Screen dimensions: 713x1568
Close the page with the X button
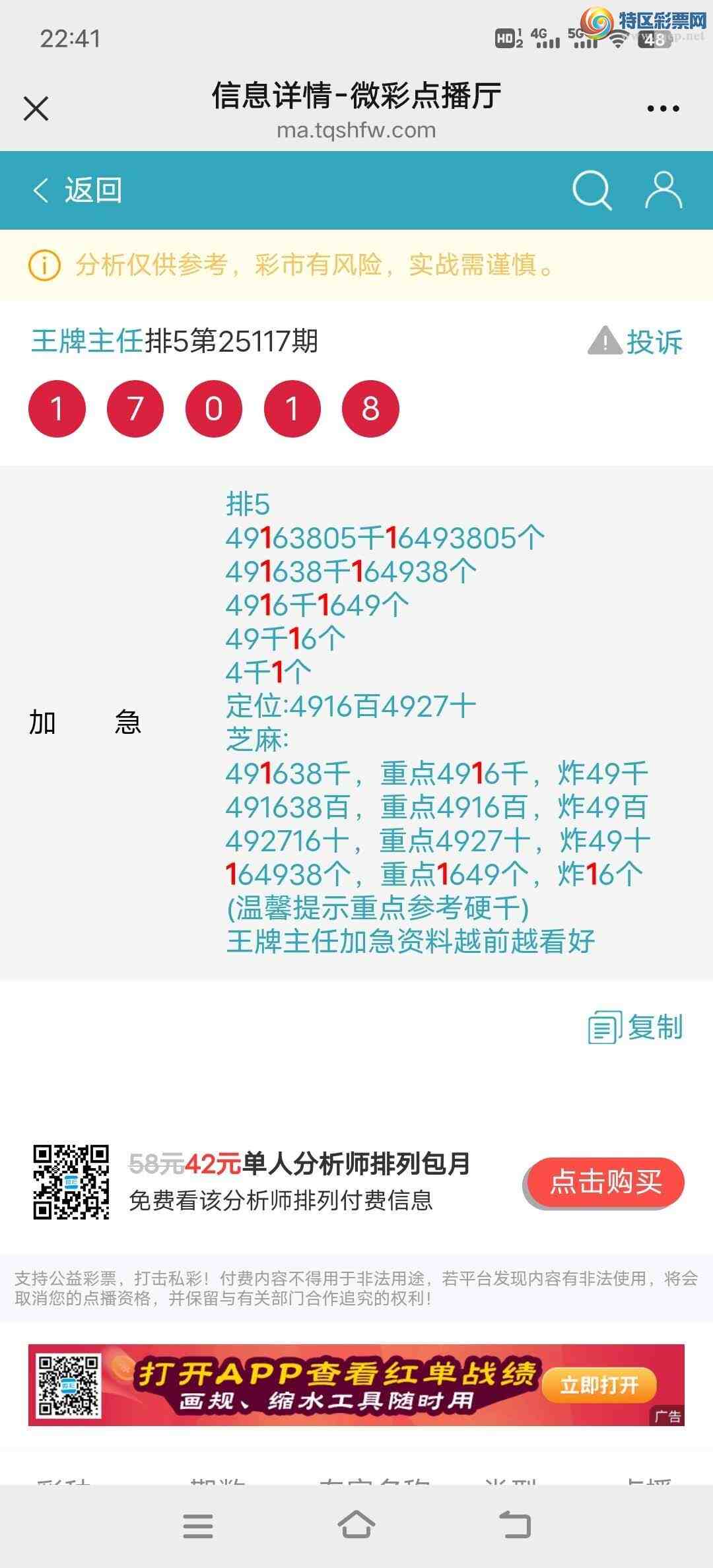click(x=38, y=108)
